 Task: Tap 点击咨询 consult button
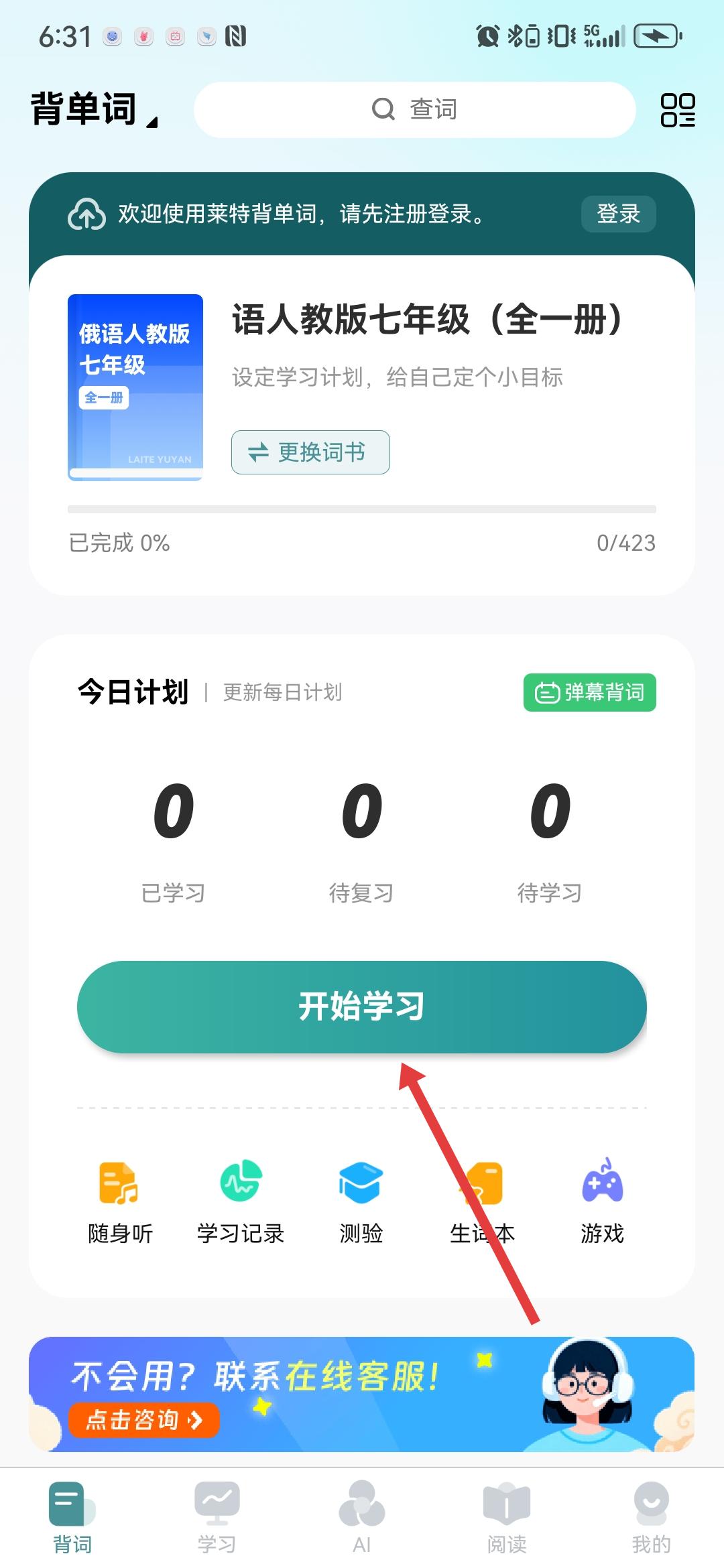[x=144, y=1419]
